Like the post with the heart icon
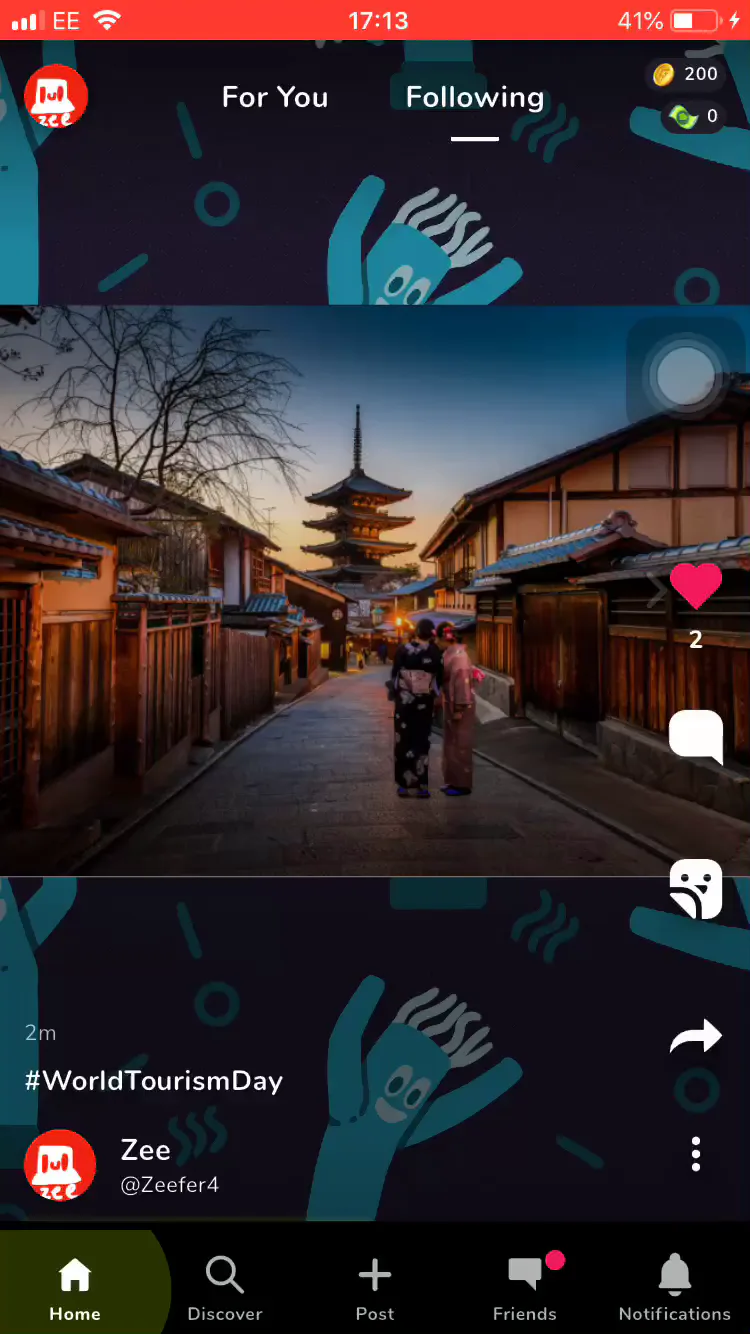The image size is (750, 1334). pyautogui.click(x=696, y=586)
